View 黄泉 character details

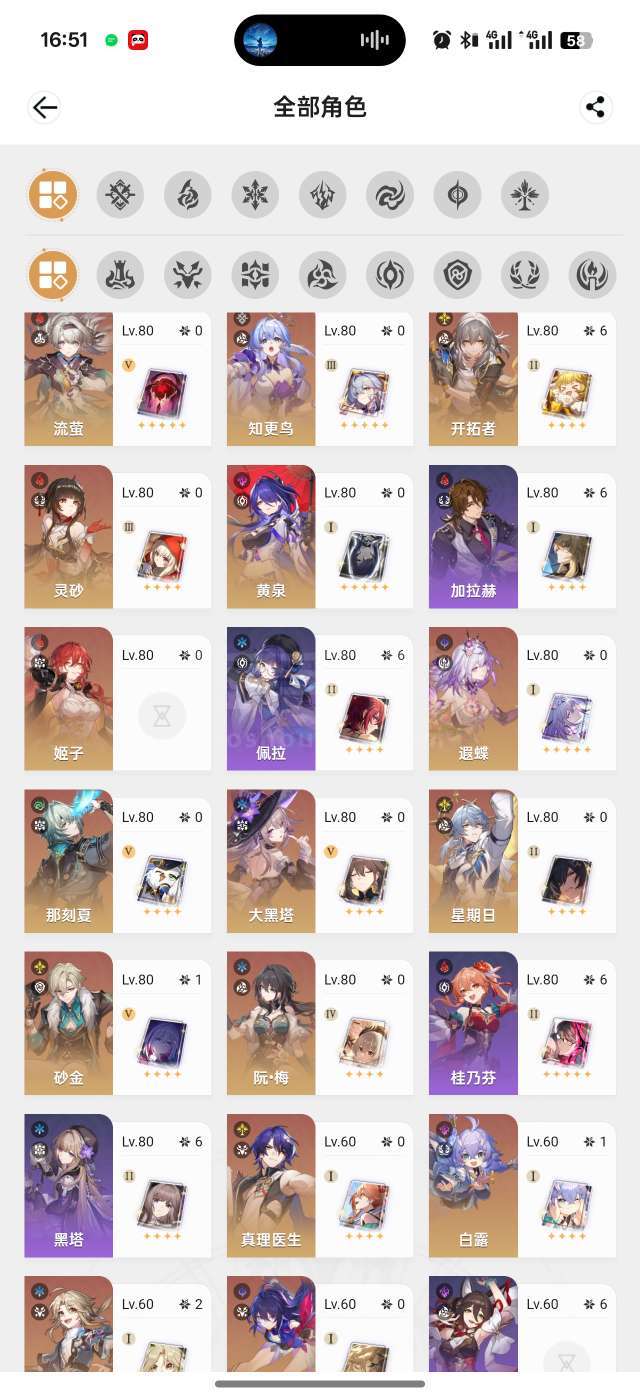pos(320,542)
